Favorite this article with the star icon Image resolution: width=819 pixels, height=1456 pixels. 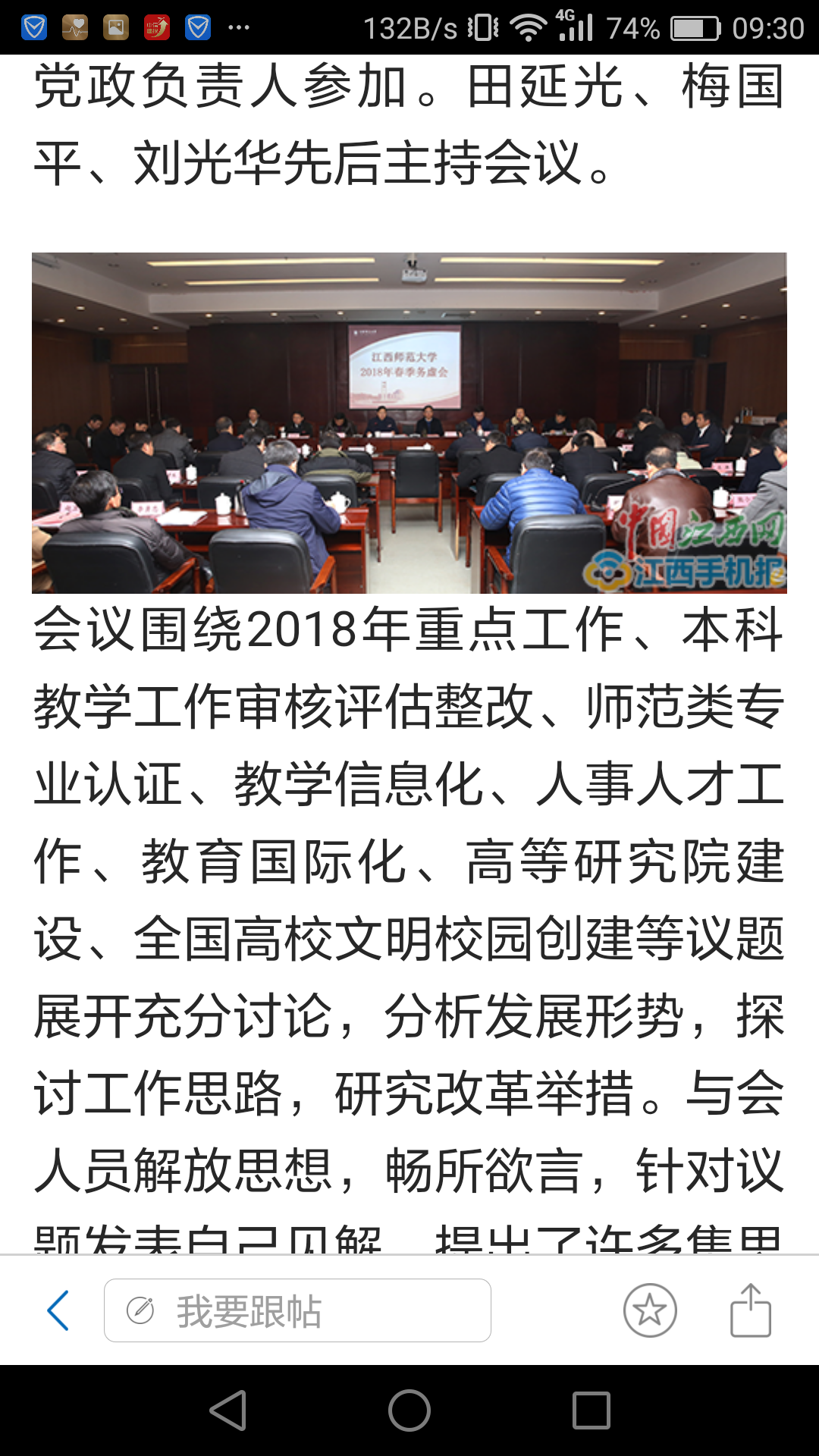650,1310
